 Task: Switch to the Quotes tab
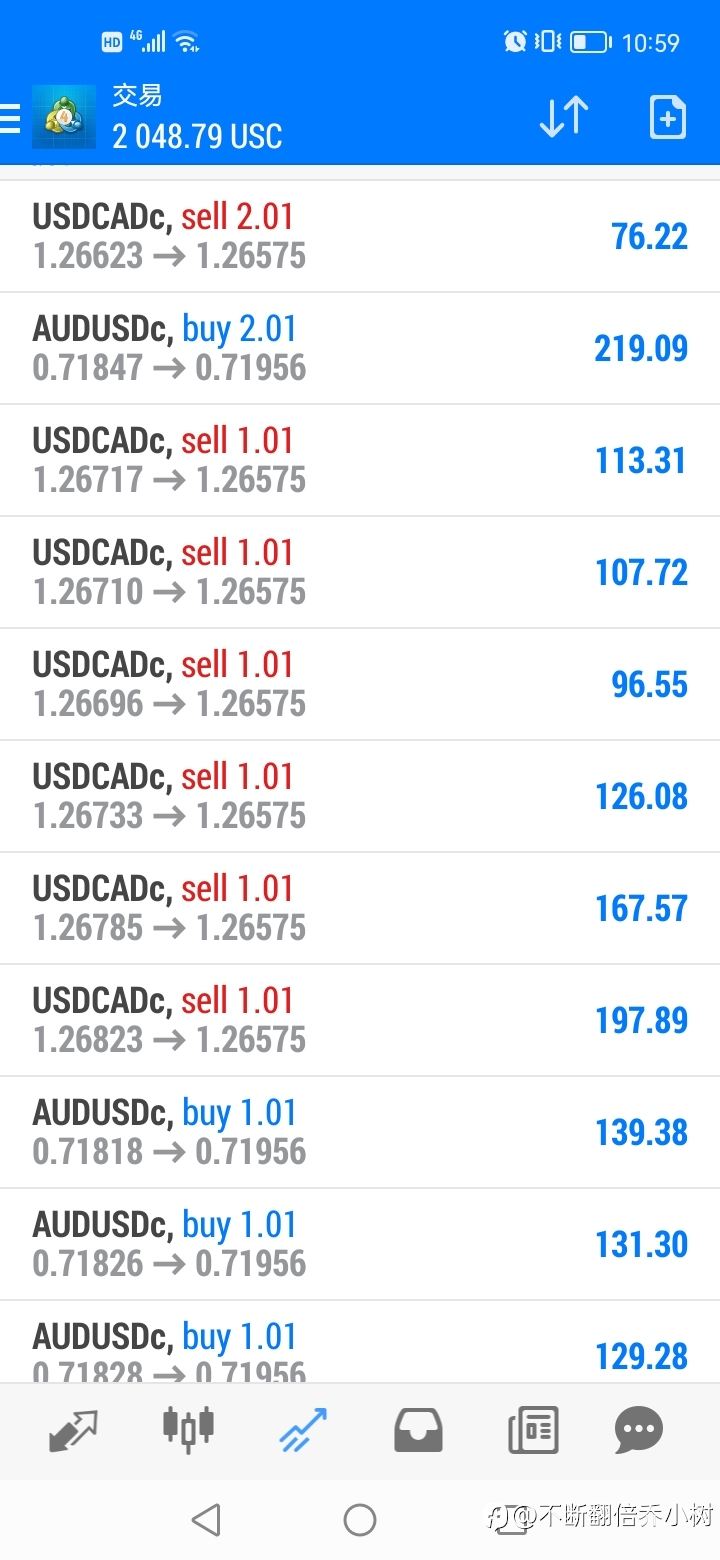point(74,1431)
